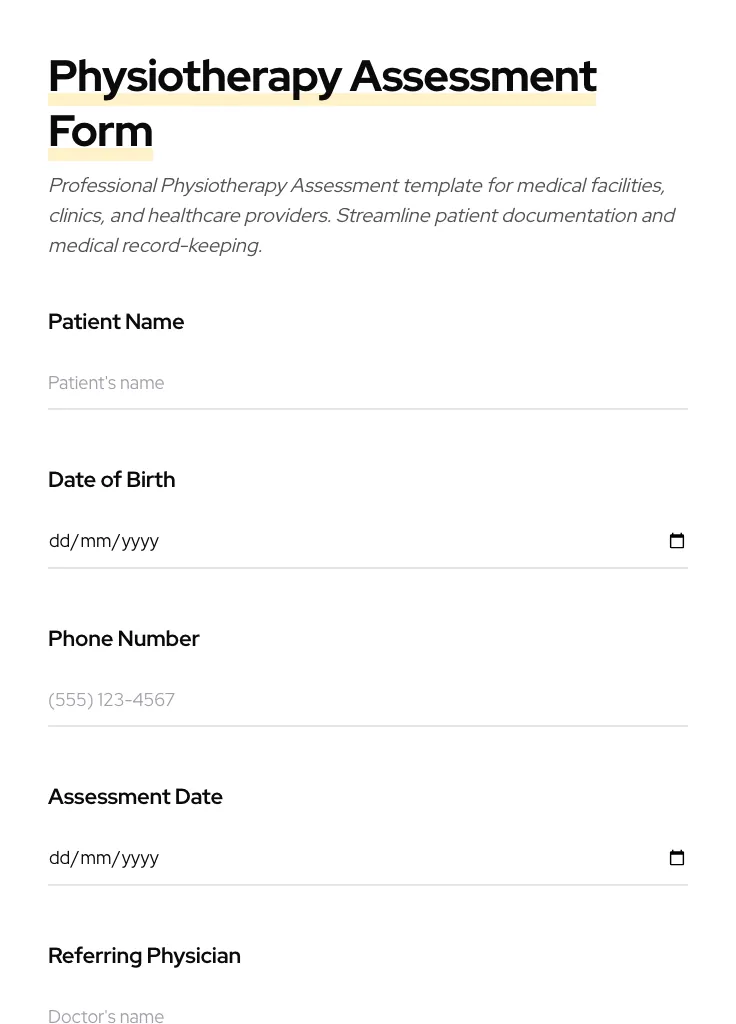This screenshot has height=1024, width=736.
Task: Click the (555) 123-4567 phone placeholder
Action: click(x=111, y=700)
